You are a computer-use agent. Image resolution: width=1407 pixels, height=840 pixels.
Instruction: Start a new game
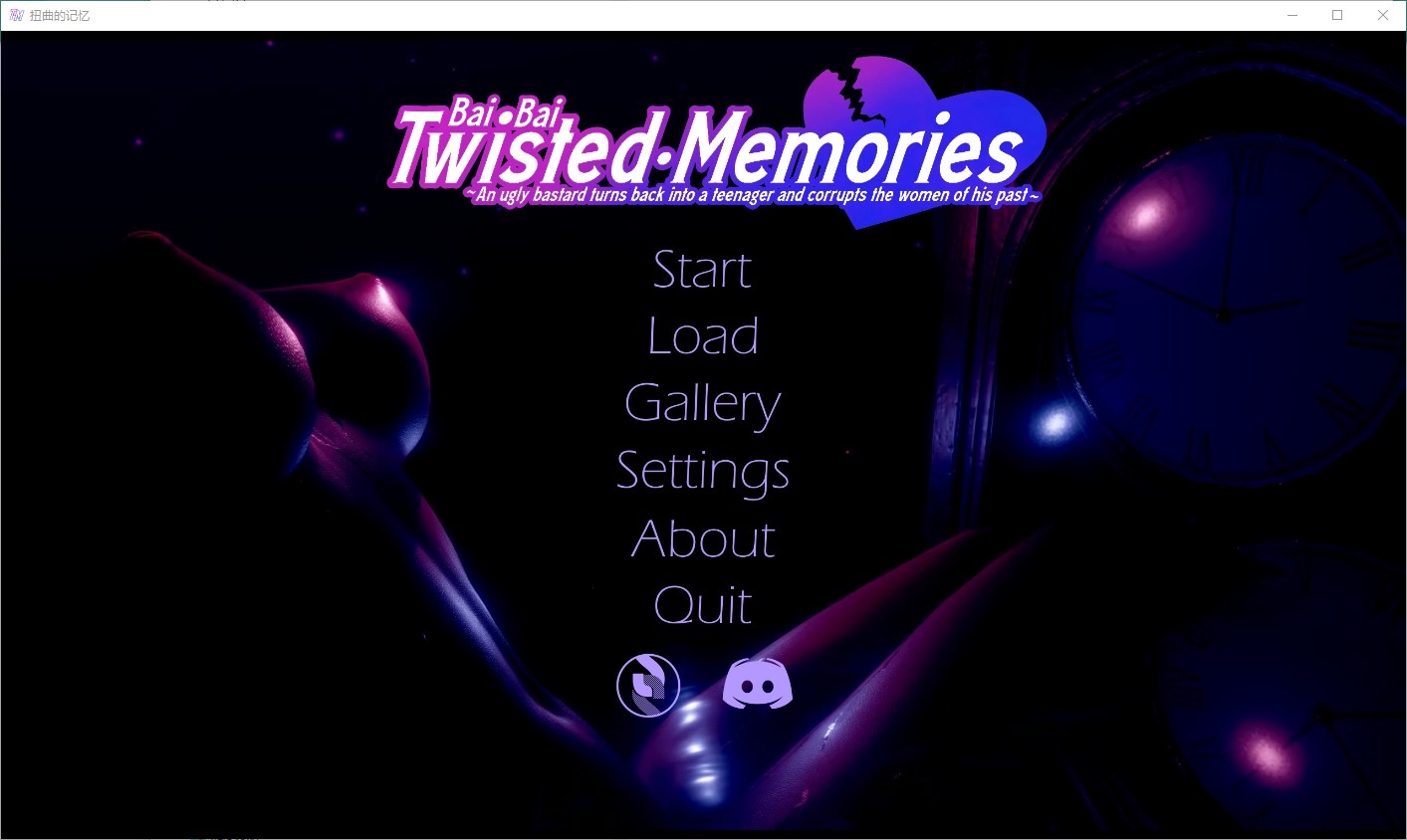click(x=702, y=270)
